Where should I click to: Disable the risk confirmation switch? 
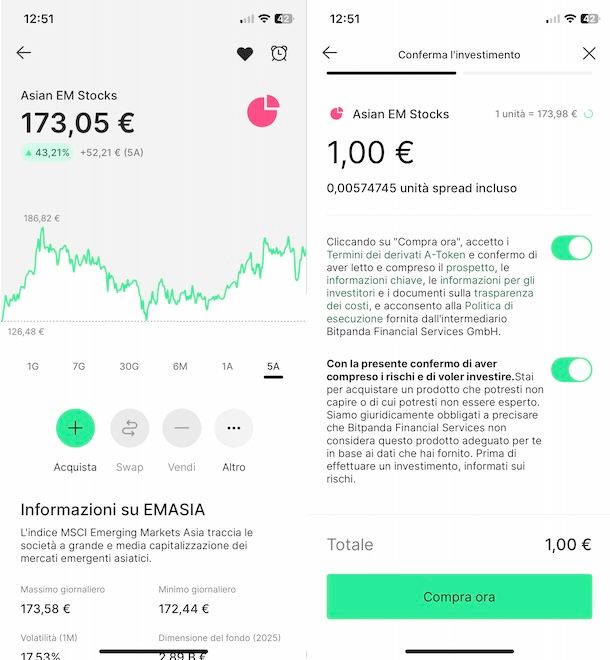click(x=571, y=370)
